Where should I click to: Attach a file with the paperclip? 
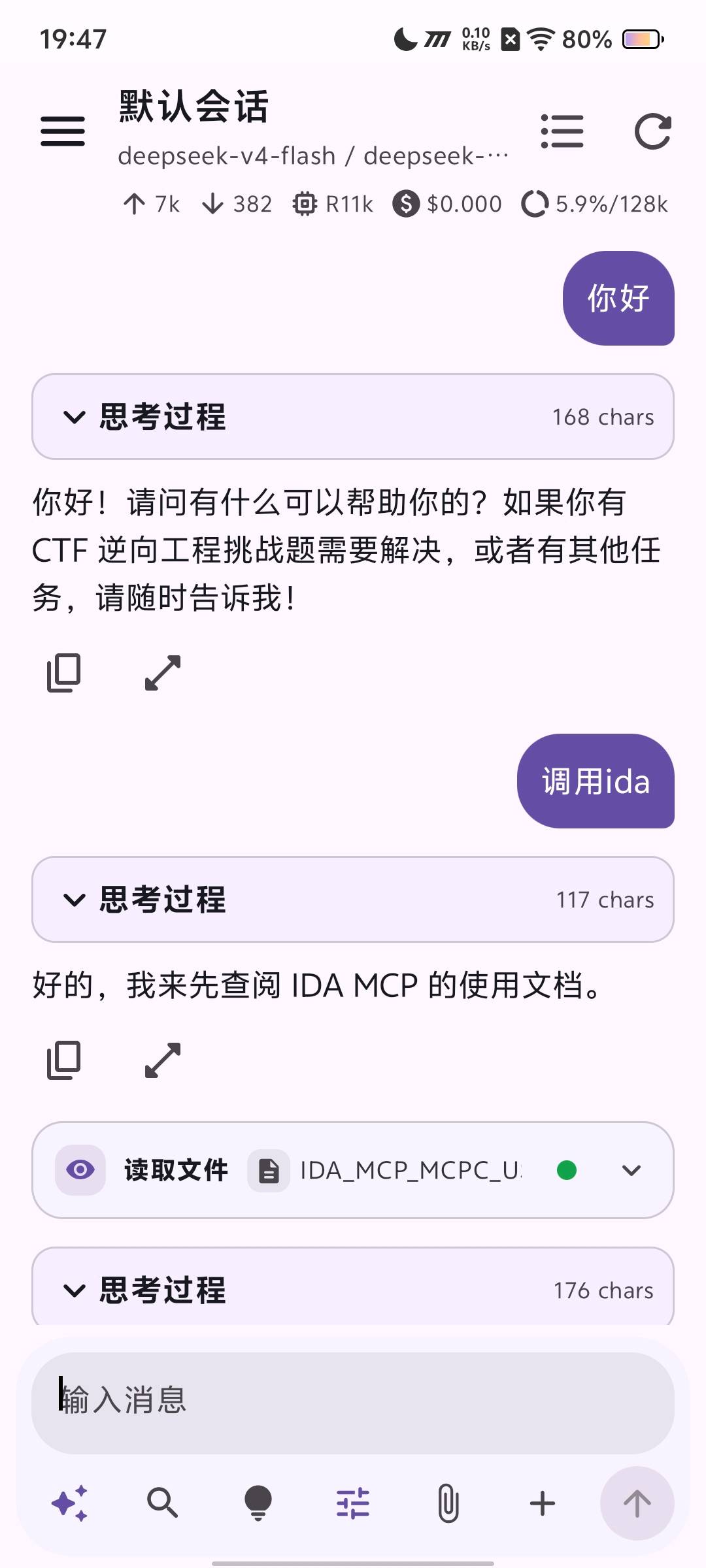(x=448, y=1503)
